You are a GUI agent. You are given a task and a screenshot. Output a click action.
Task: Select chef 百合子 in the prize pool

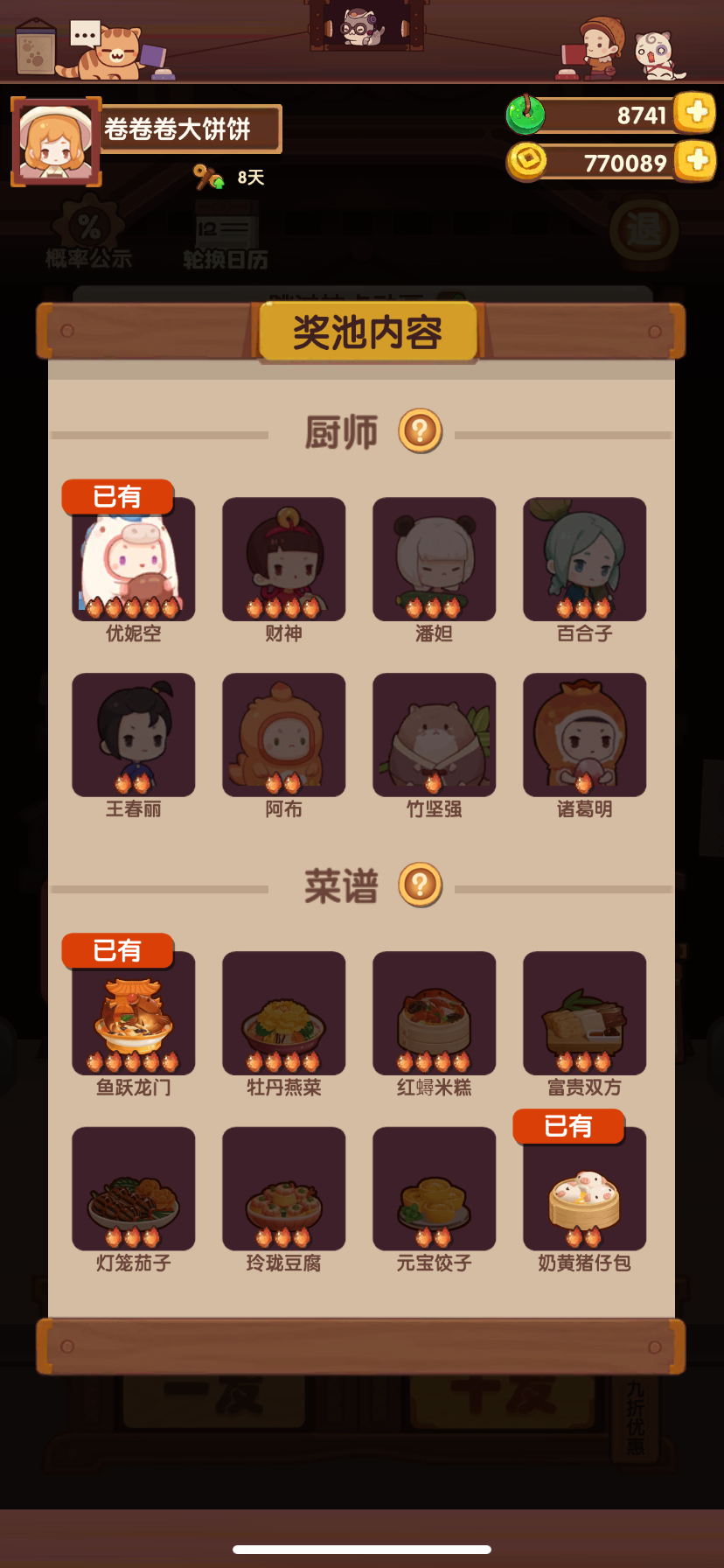(x=584, y=559)
